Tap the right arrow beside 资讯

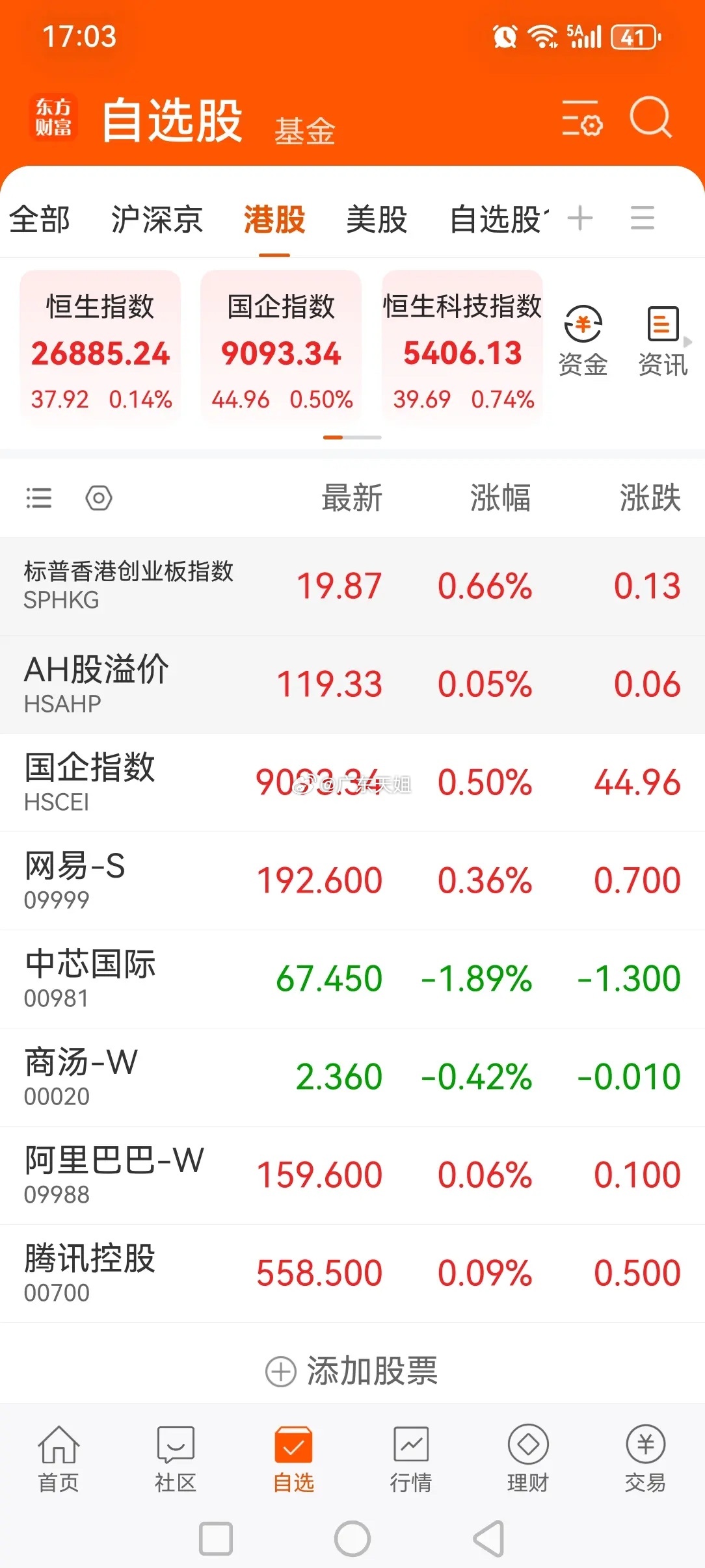(691, 340)
